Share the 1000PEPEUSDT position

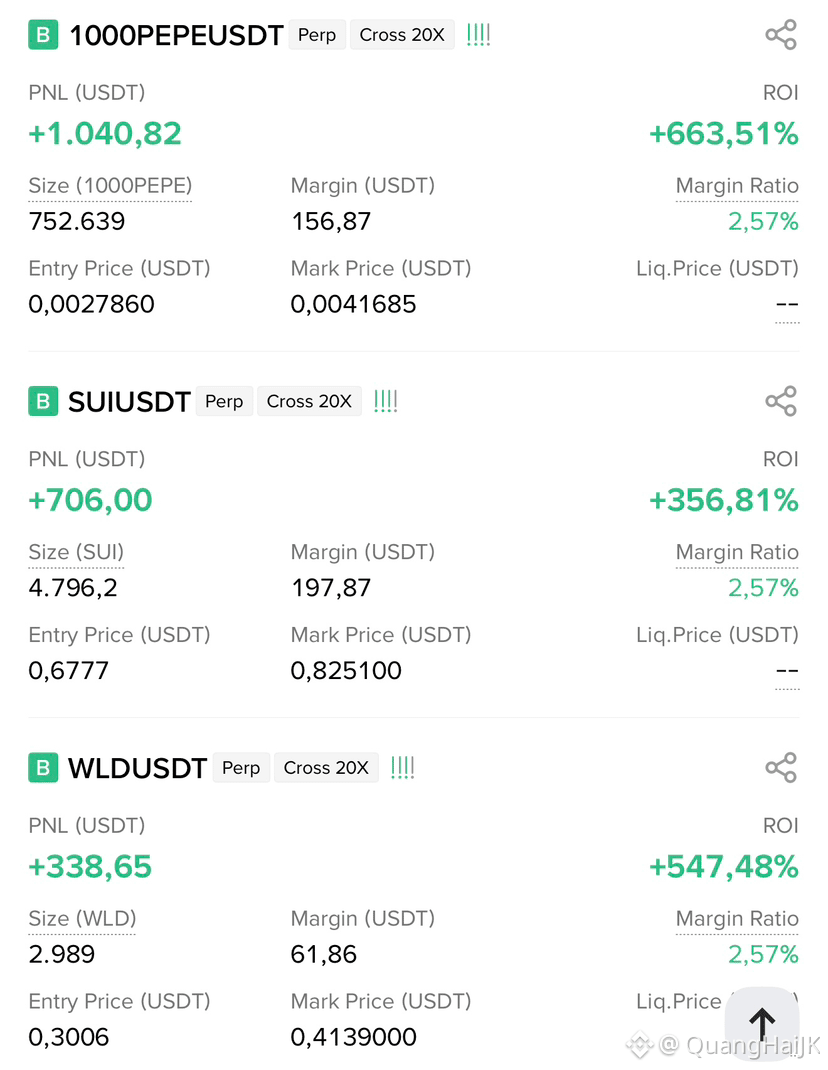tap(781, 35)
